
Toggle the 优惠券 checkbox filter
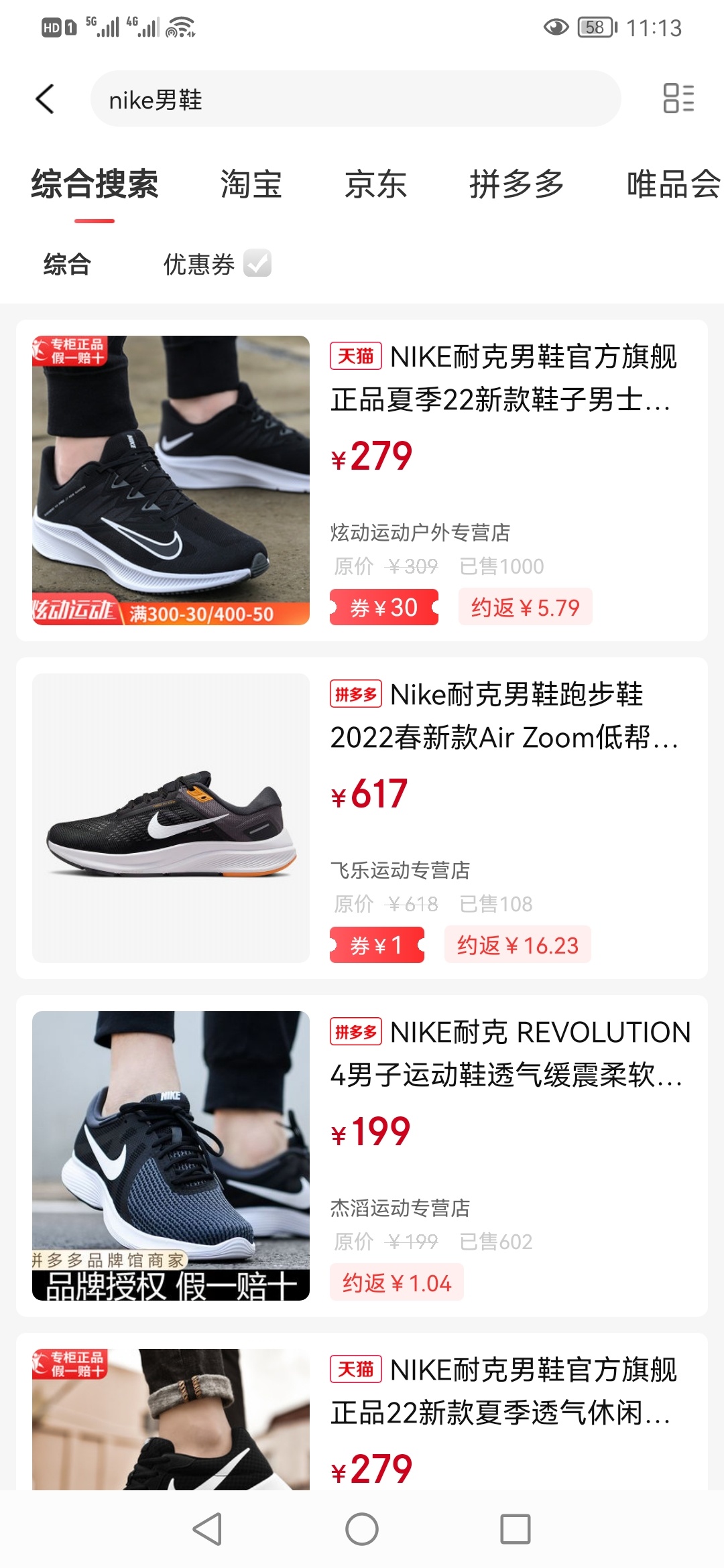pos(257,263)
